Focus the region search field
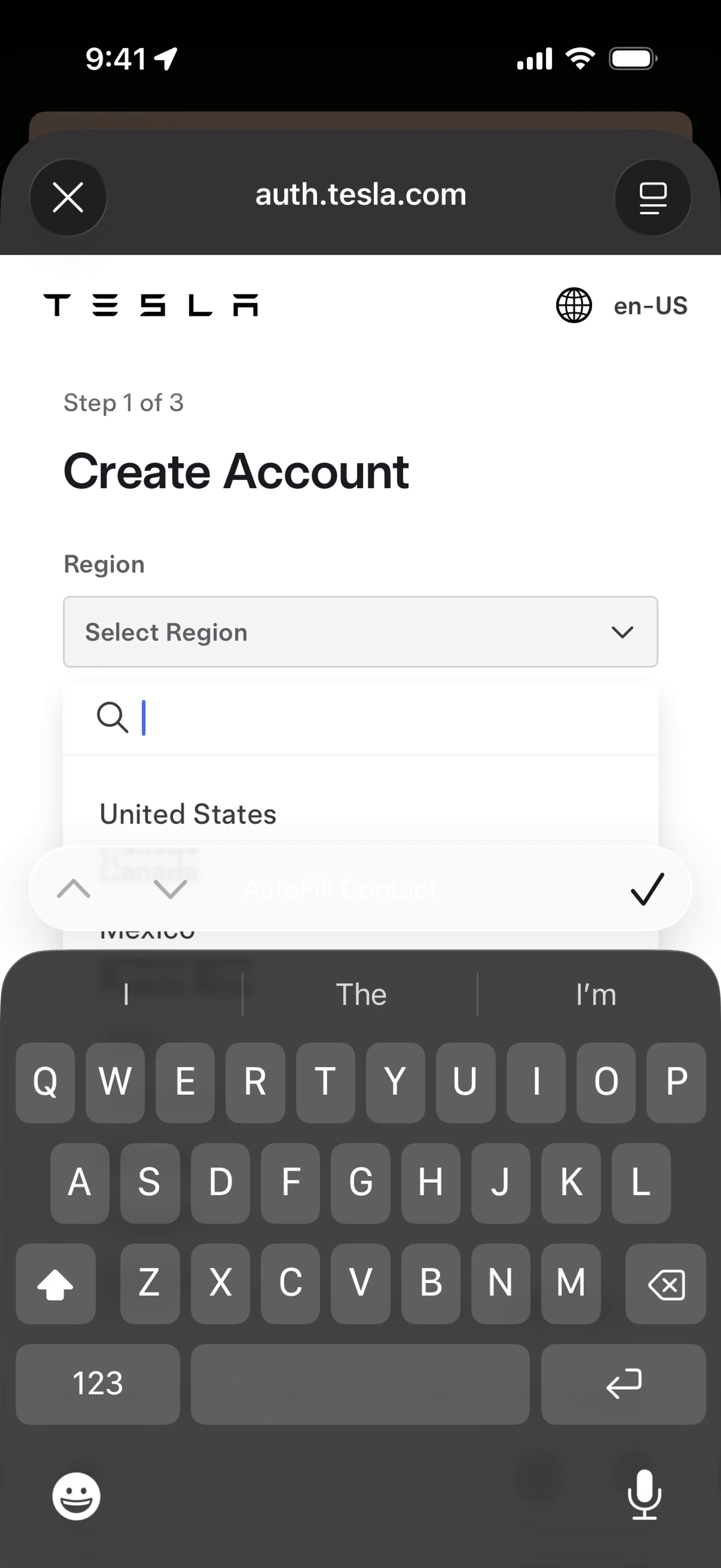721x1568 pixels. click(389, 718)
